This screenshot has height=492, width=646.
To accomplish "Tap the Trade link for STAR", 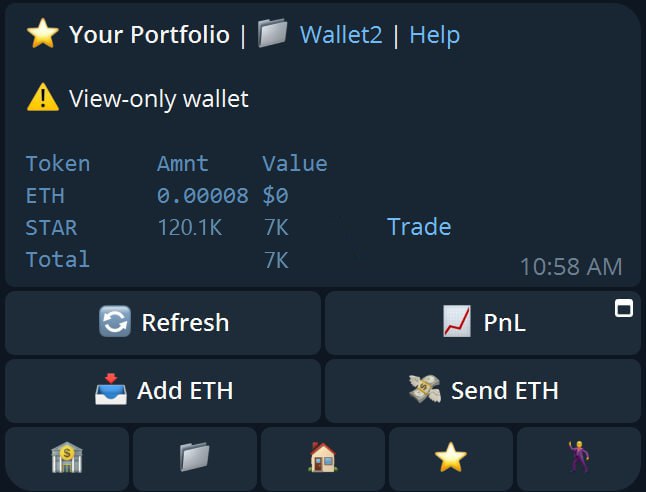I will (x=418, y=227).
